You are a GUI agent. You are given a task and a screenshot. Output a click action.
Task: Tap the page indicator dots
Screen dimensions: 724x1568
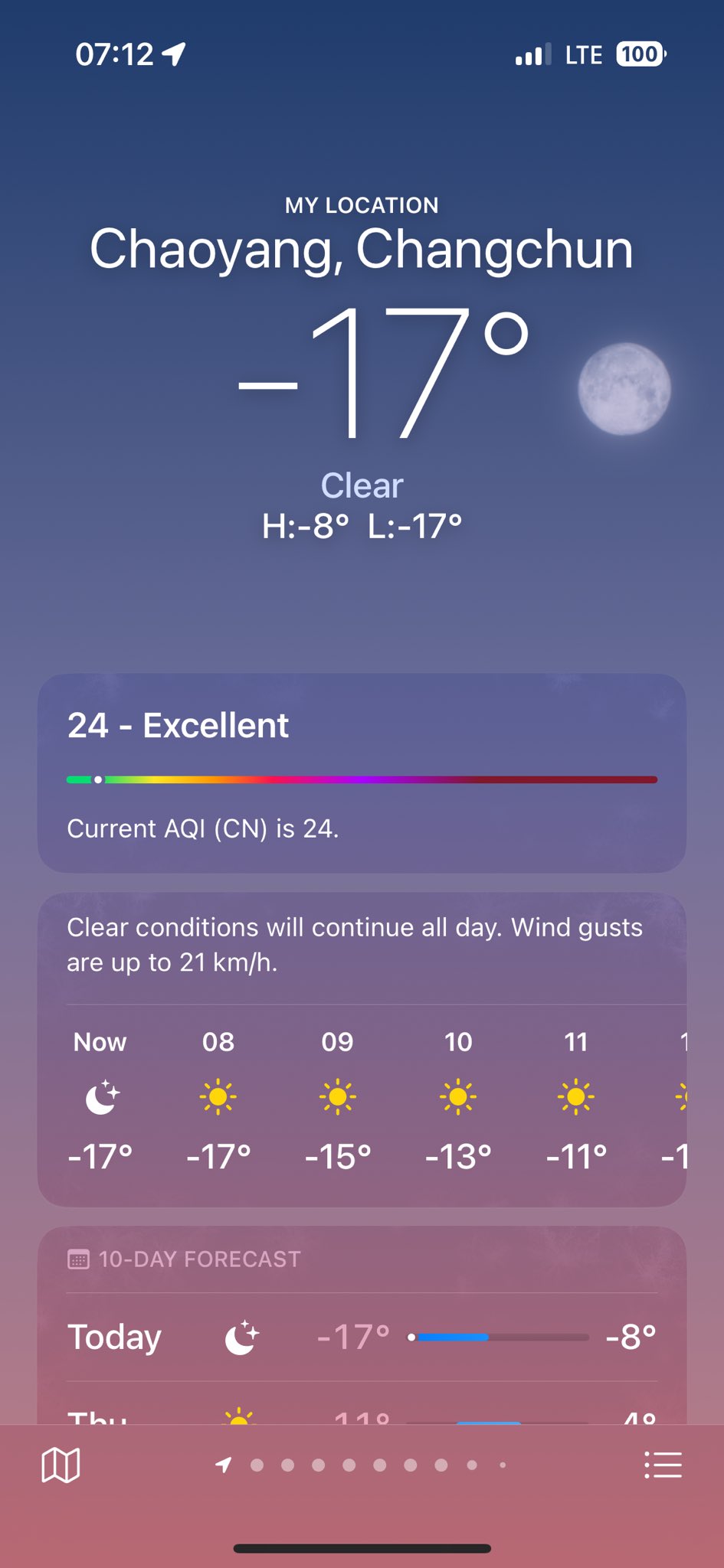tap(362, 1465)
